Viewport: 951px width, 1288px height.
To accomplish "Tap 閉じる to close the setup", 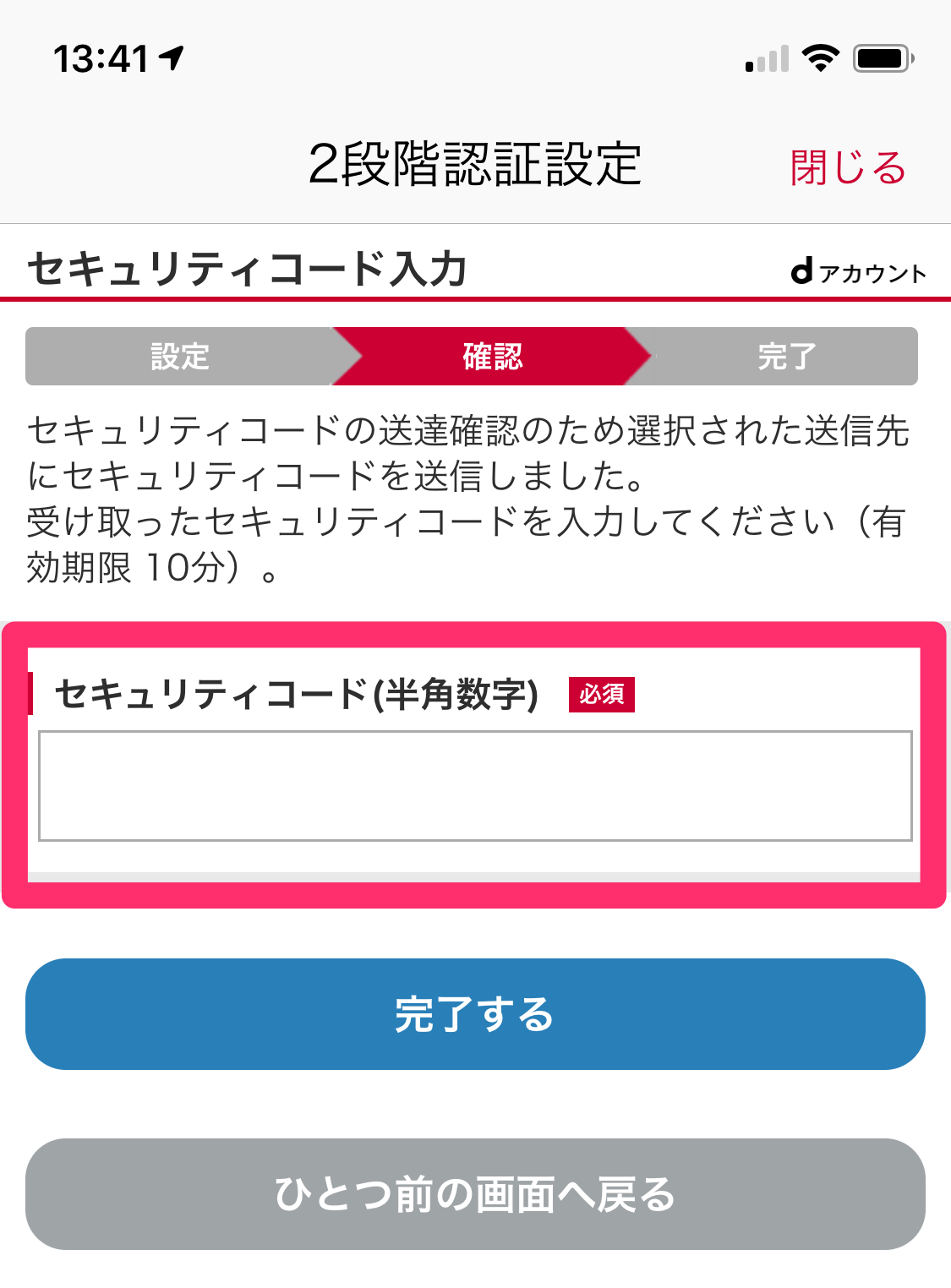I will pos(848,166).
